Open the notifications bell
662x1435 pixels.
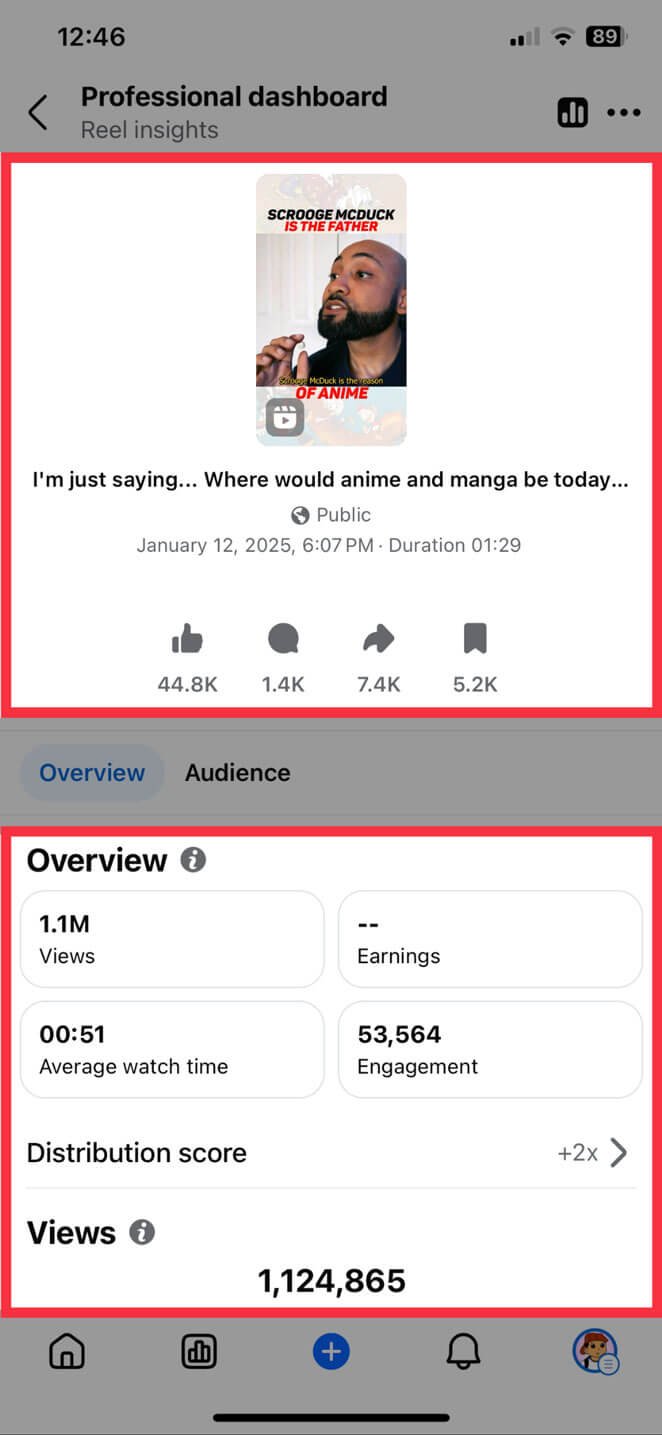coord(463,1353)
